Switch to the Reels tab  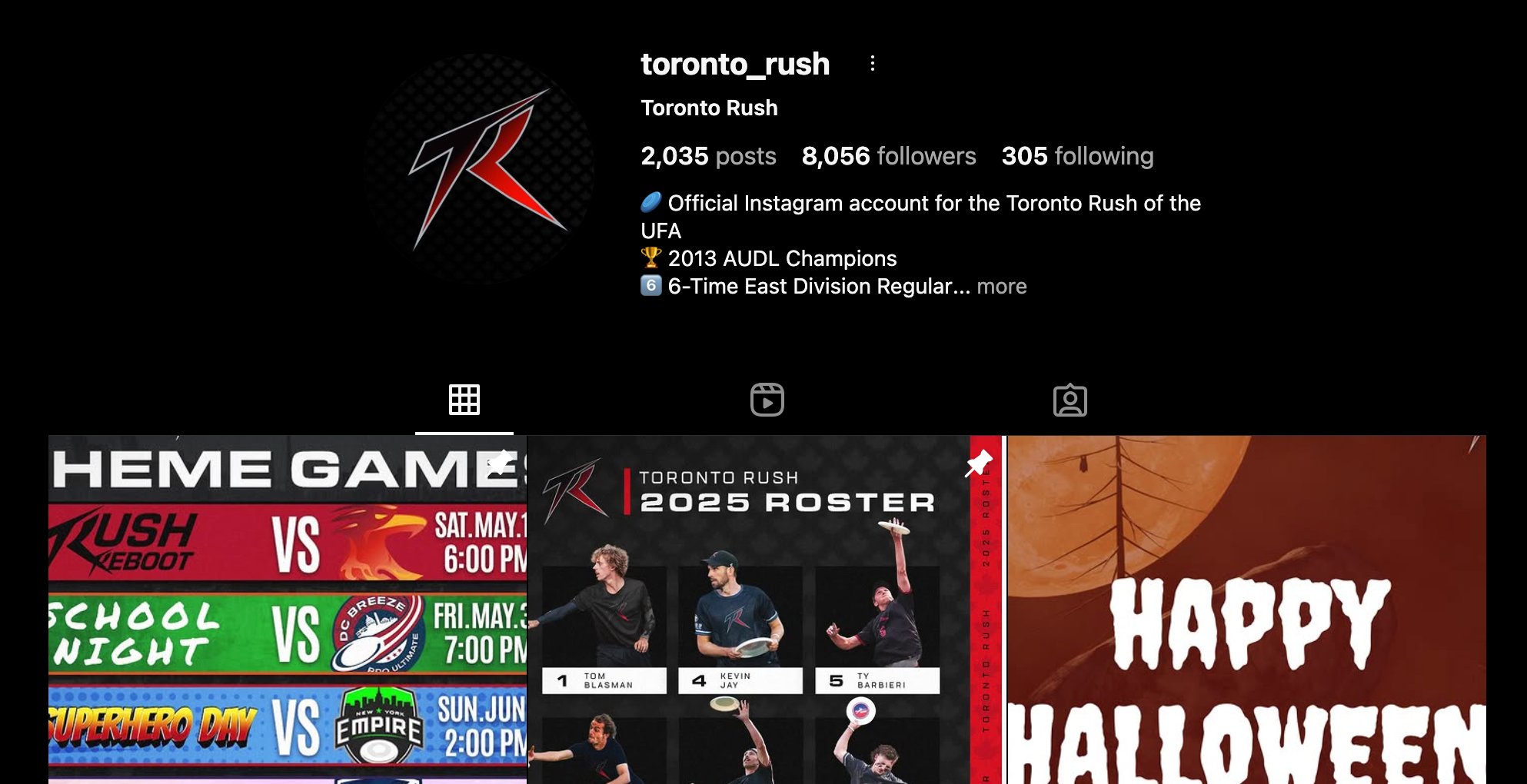(767, 400)
